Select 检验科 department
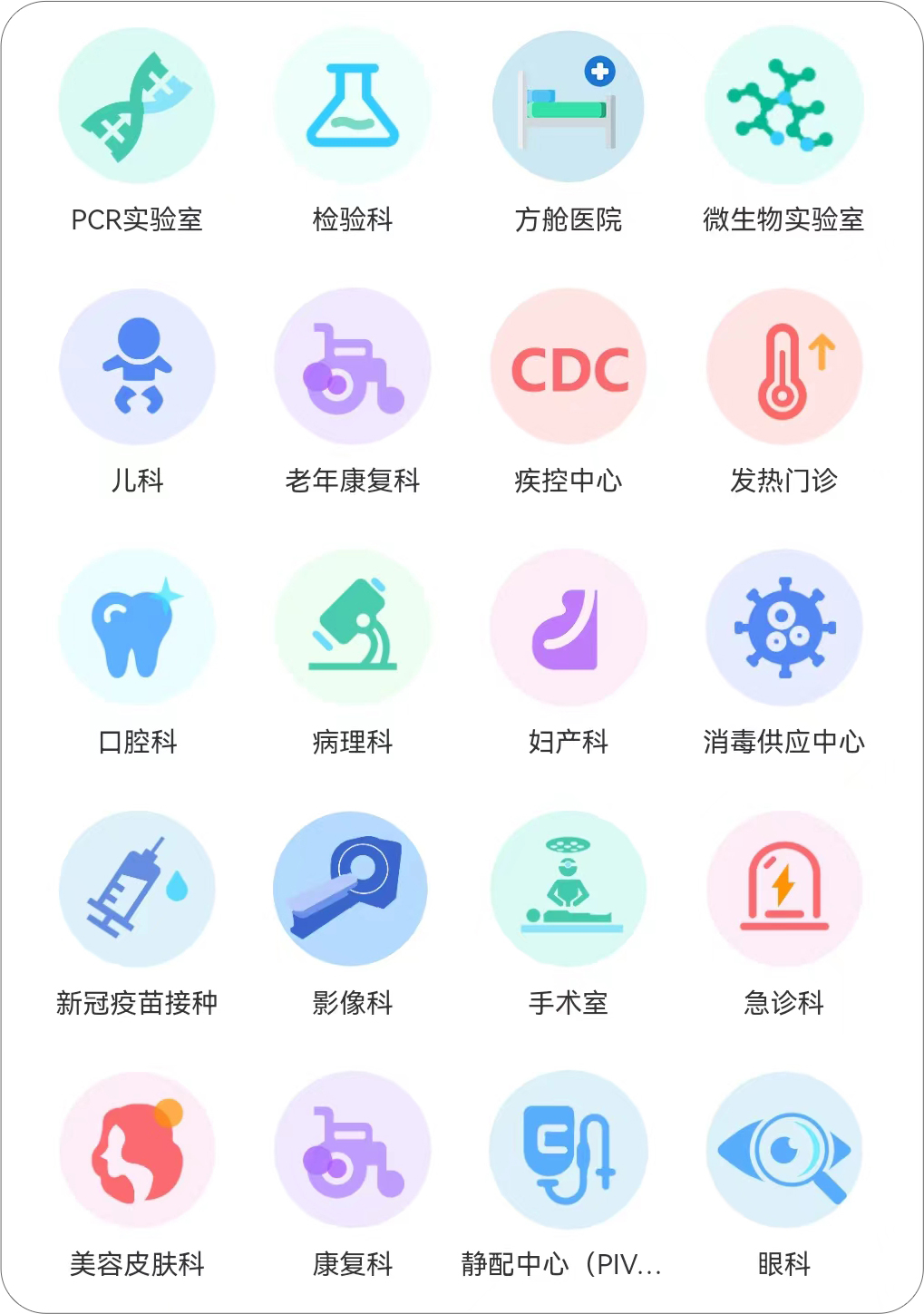 pyautogui.click(x=353, y=106)
